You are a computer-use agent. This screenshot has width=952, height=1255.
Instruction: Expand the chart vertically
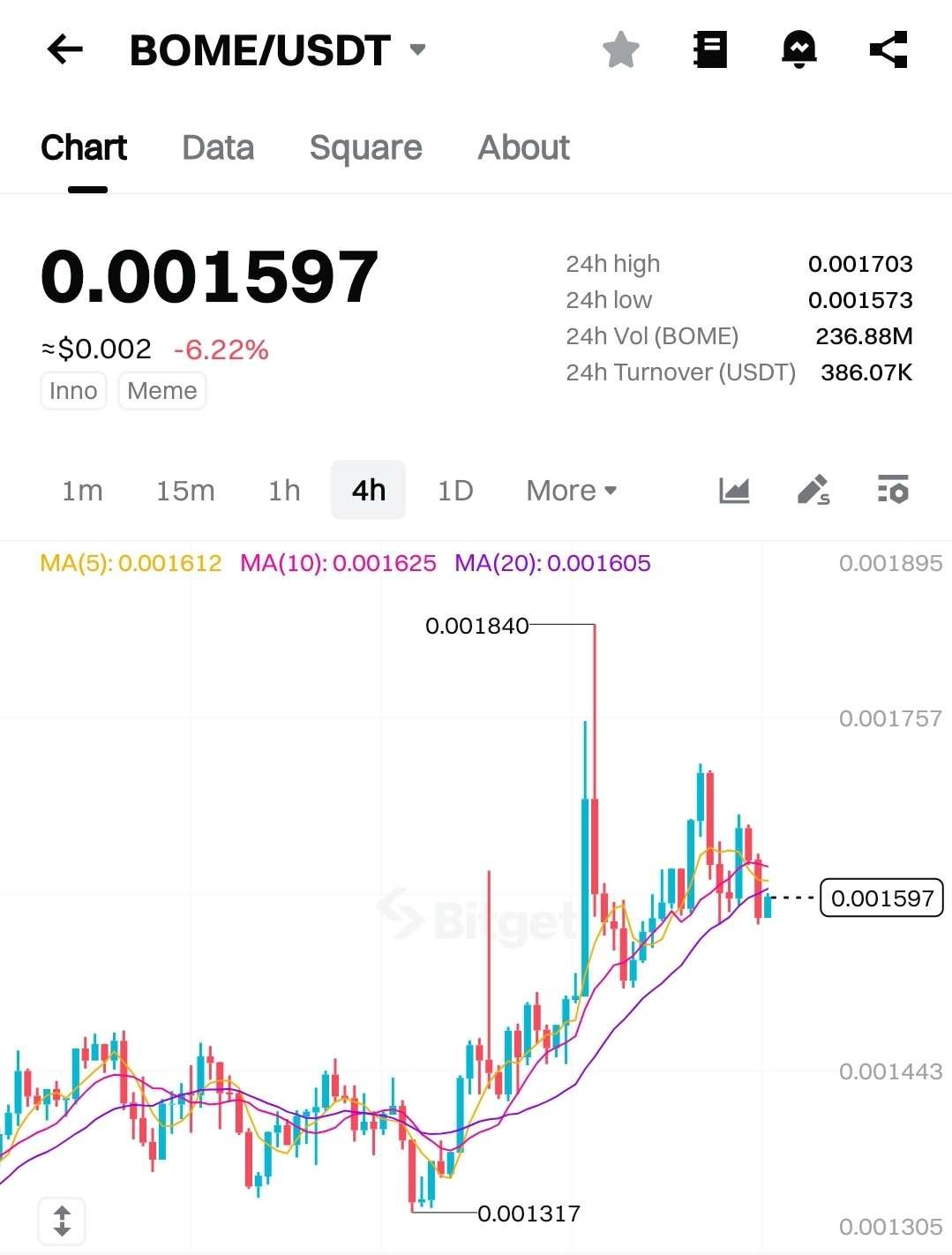tap(62, 1221)
